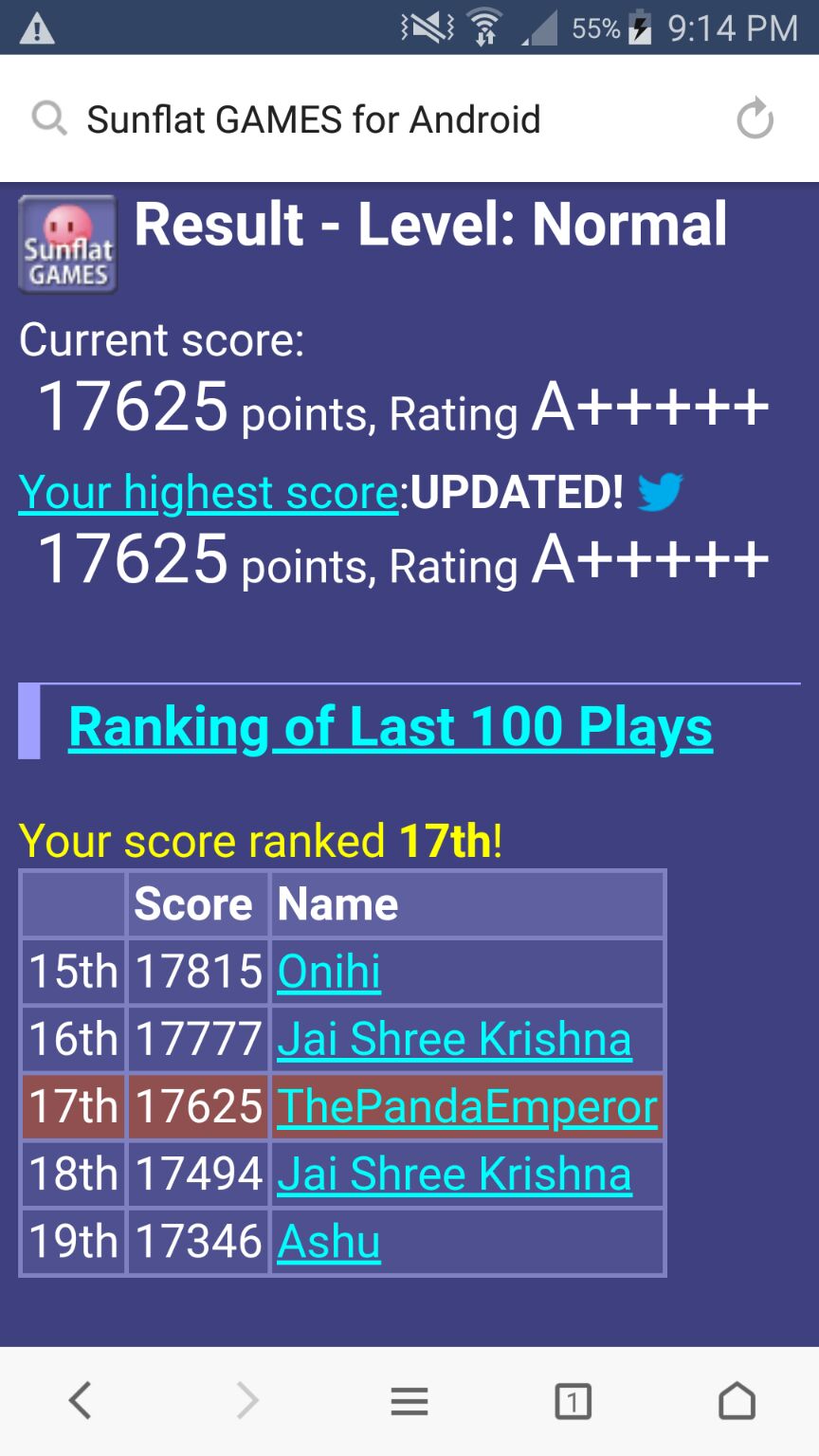The width and height of the screenshot is (819, 1456).
Task: Go to the browser home page
Action: [737, 1400]
